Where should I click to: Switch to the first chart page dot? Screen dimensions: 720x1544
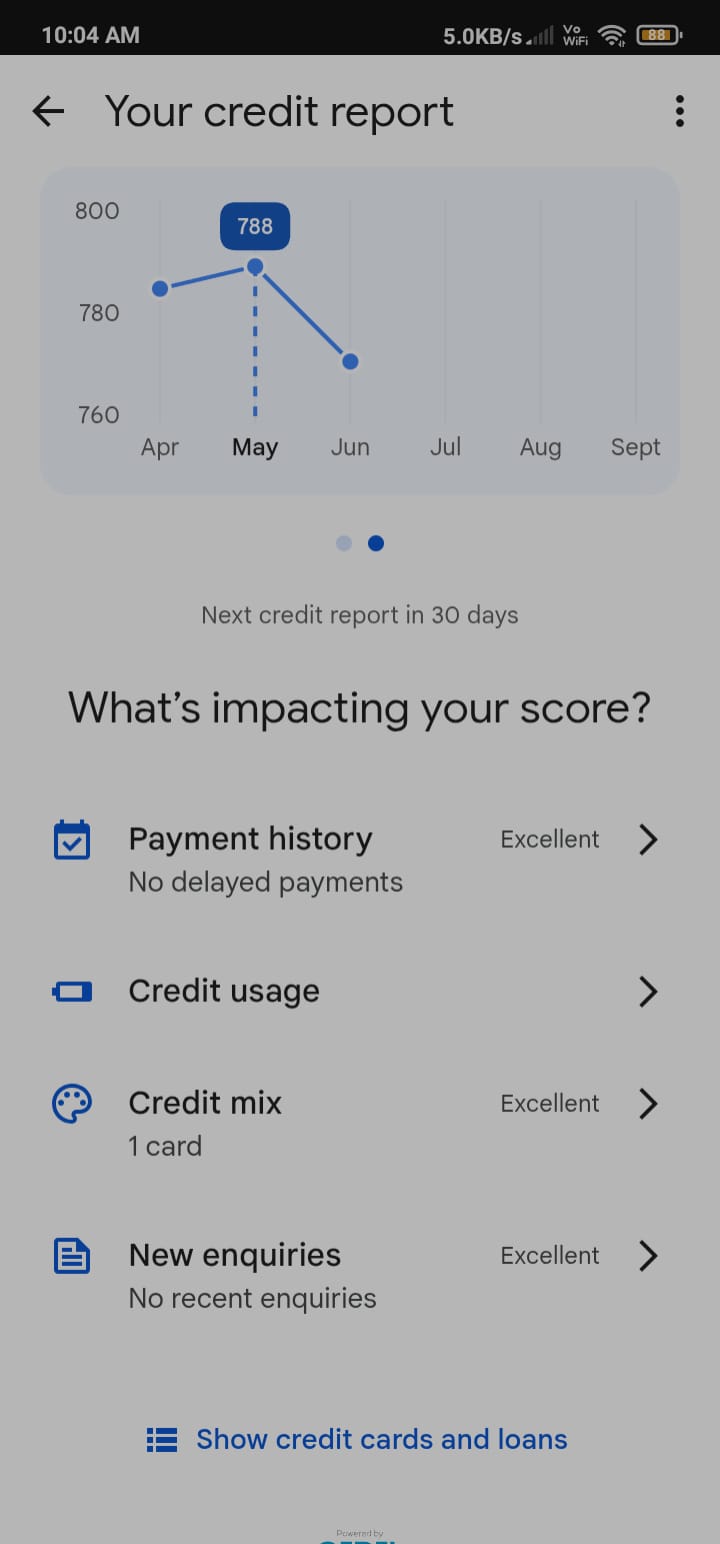click(x=344, y=543)
